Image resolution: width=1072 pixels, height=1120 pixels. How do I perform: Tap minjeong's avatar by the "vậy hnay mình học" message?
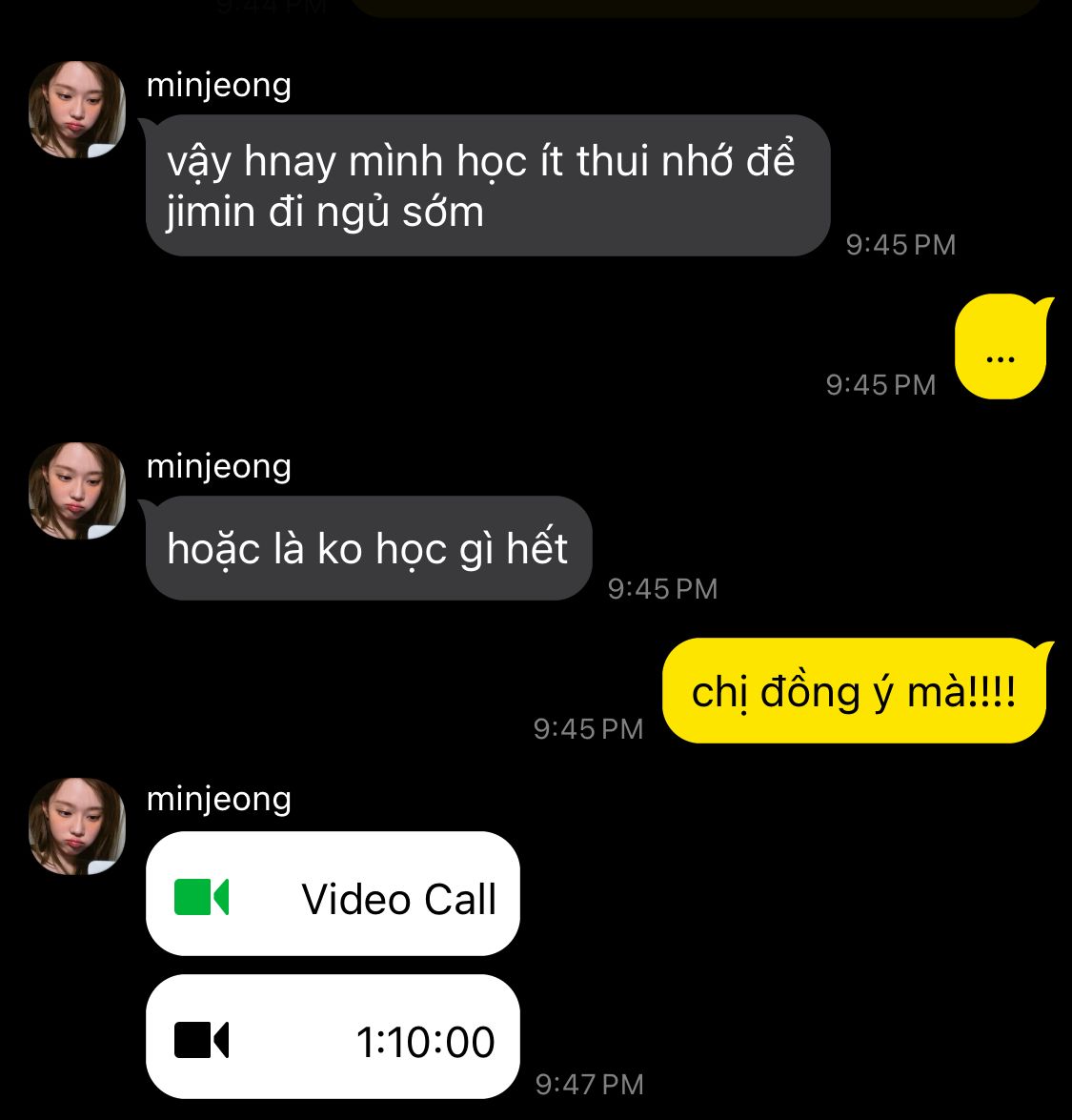pyautogui.click(x=77, y=110)
